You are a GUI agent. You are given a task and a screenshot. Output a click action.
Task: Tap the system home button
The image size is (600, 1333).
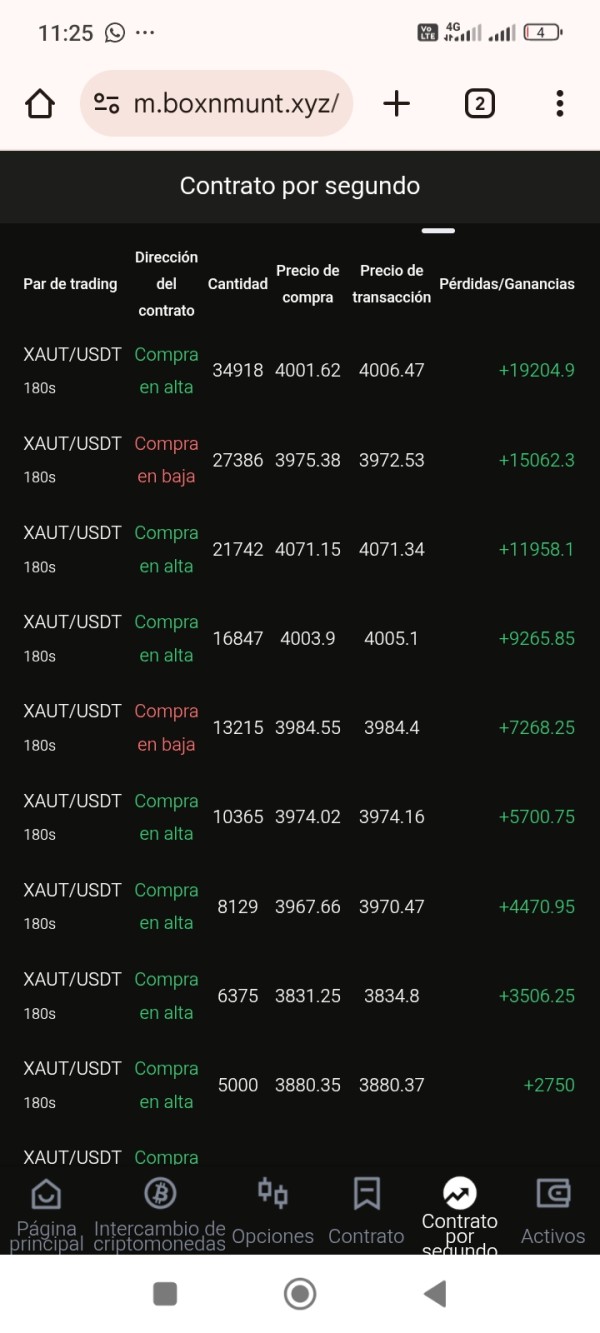pos(300,1294)
